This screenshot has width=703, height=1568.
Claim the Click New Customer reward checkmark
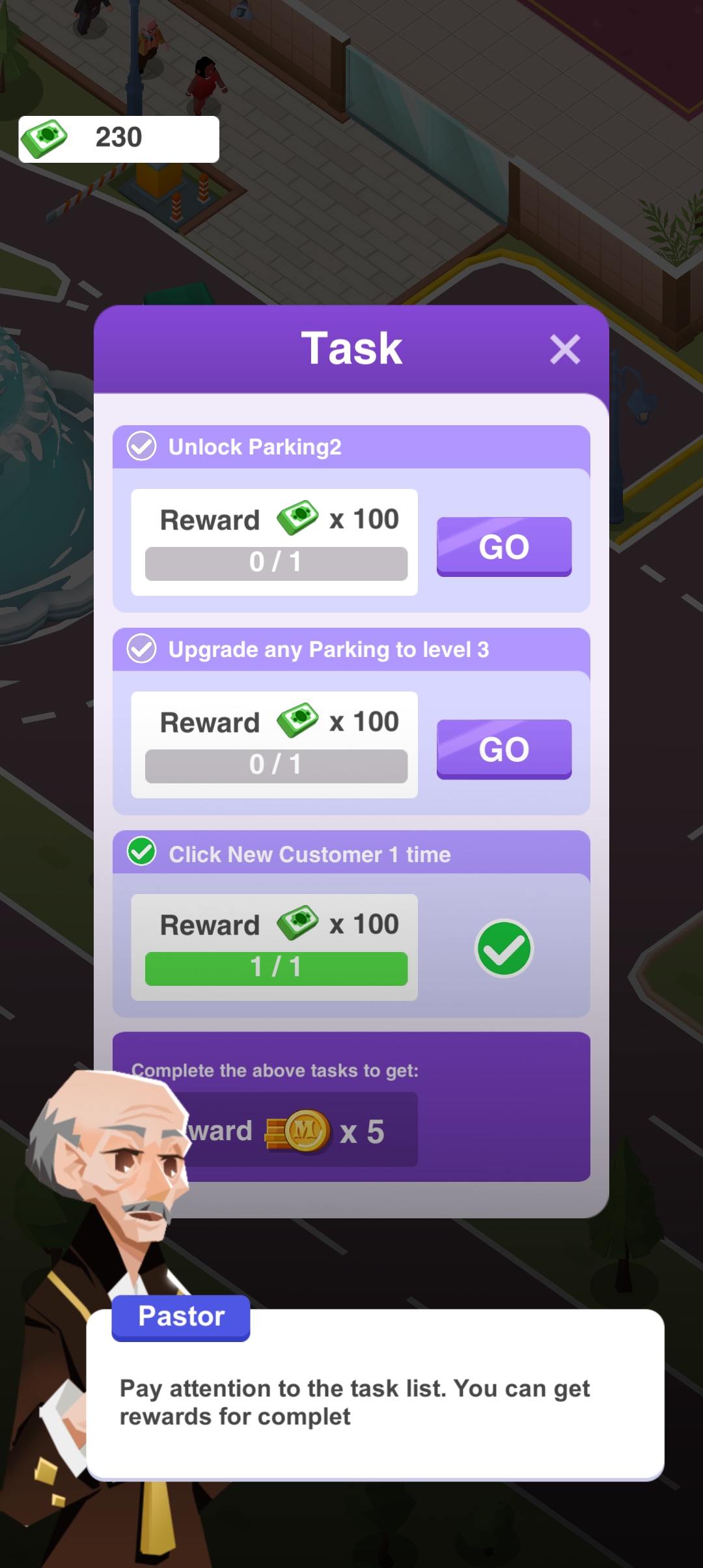(x=504, y=949)
